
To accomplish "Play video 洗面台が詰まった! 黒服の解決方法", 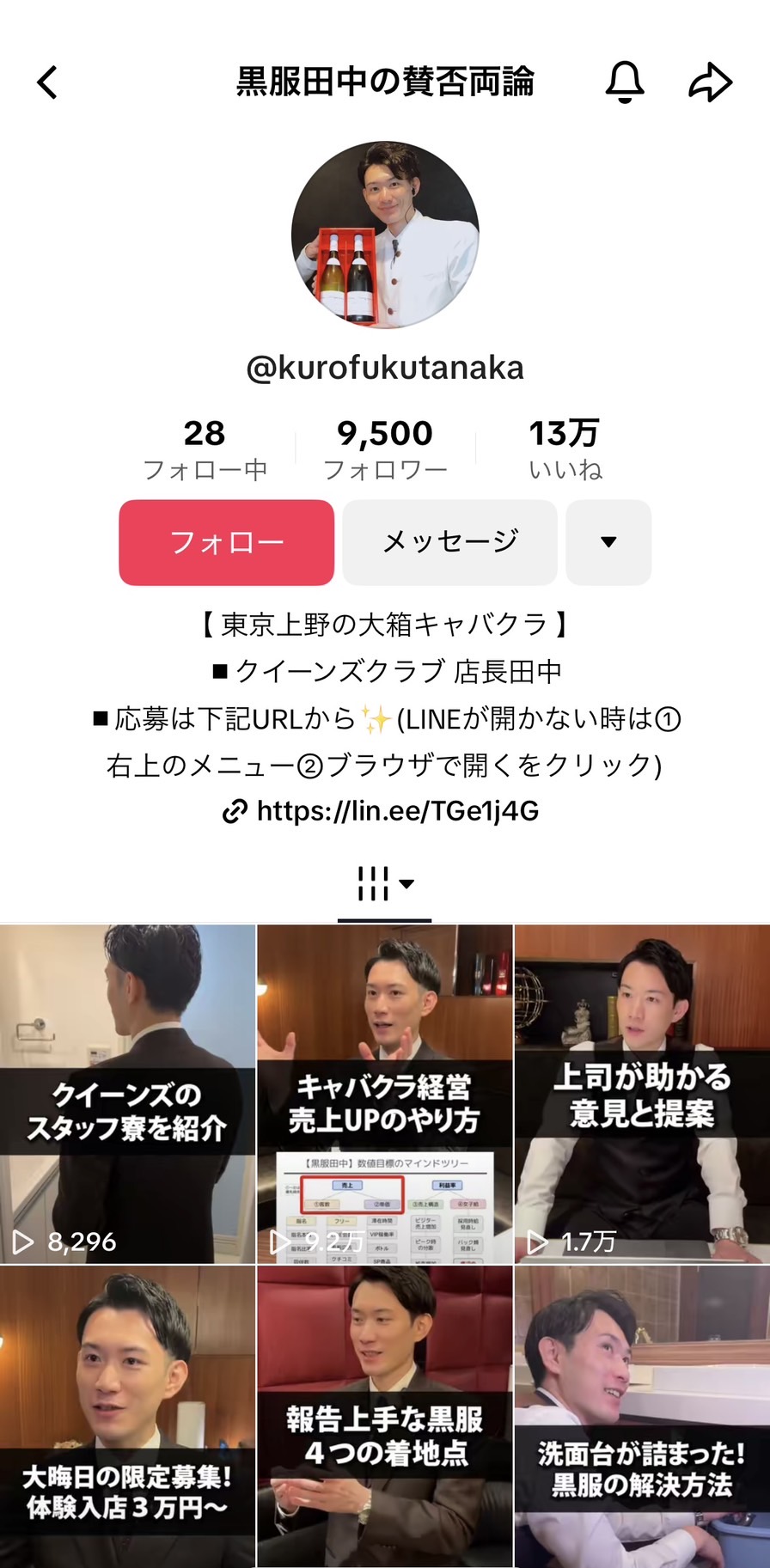I will (x=641, y=1416).
